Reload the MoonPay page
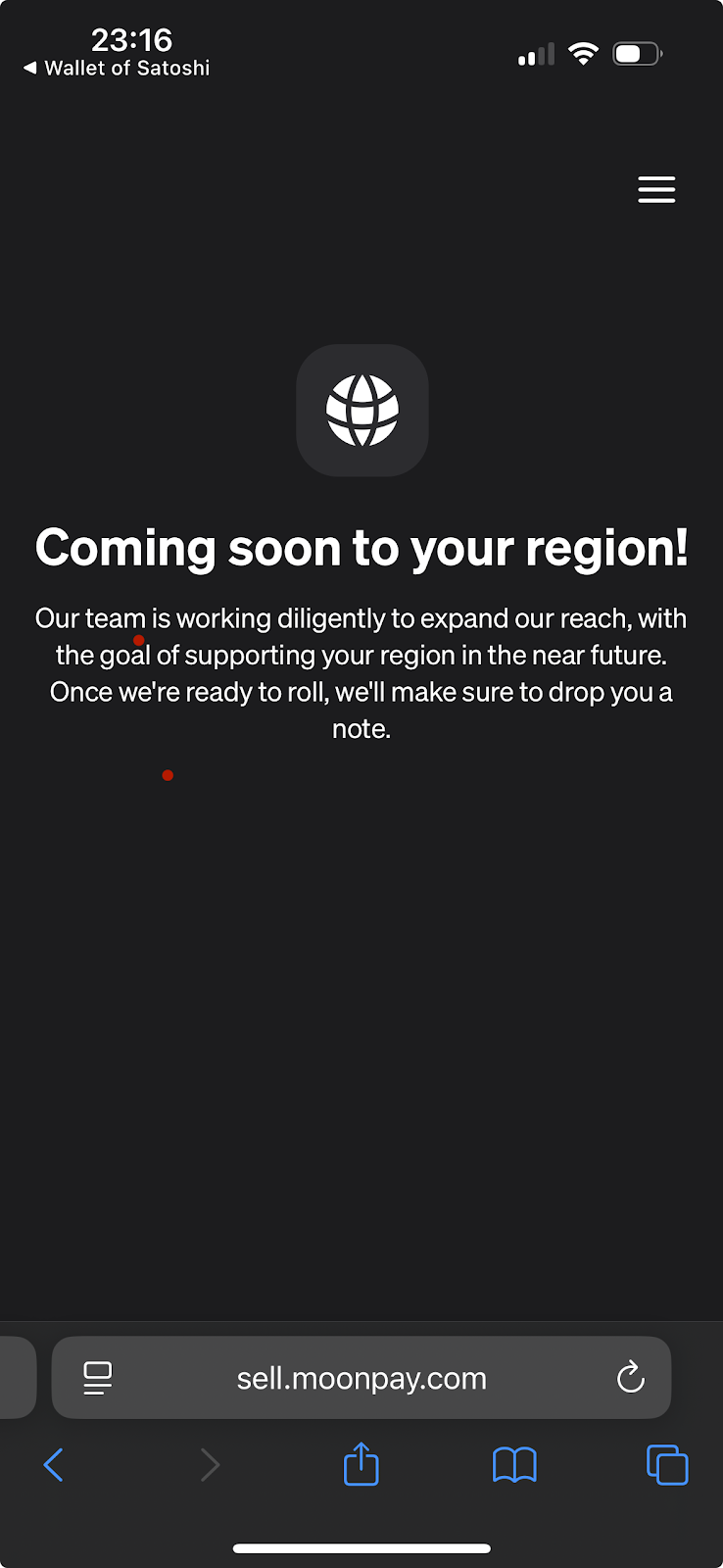Image resolution: width=723 pixels, height=1568 pixels. point(630,1378)
